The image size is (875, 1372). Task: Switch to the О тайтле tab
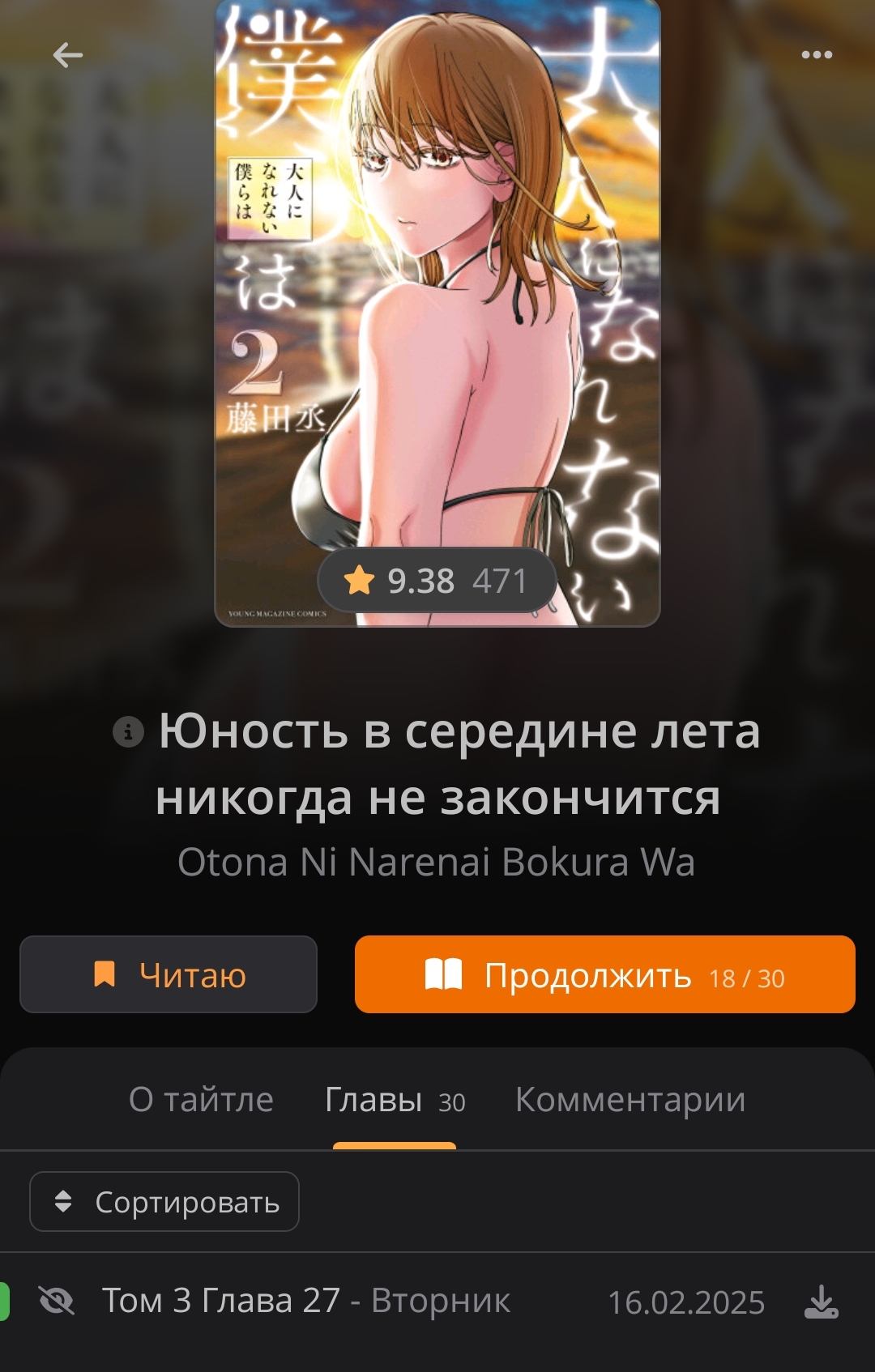point(201,1100)
